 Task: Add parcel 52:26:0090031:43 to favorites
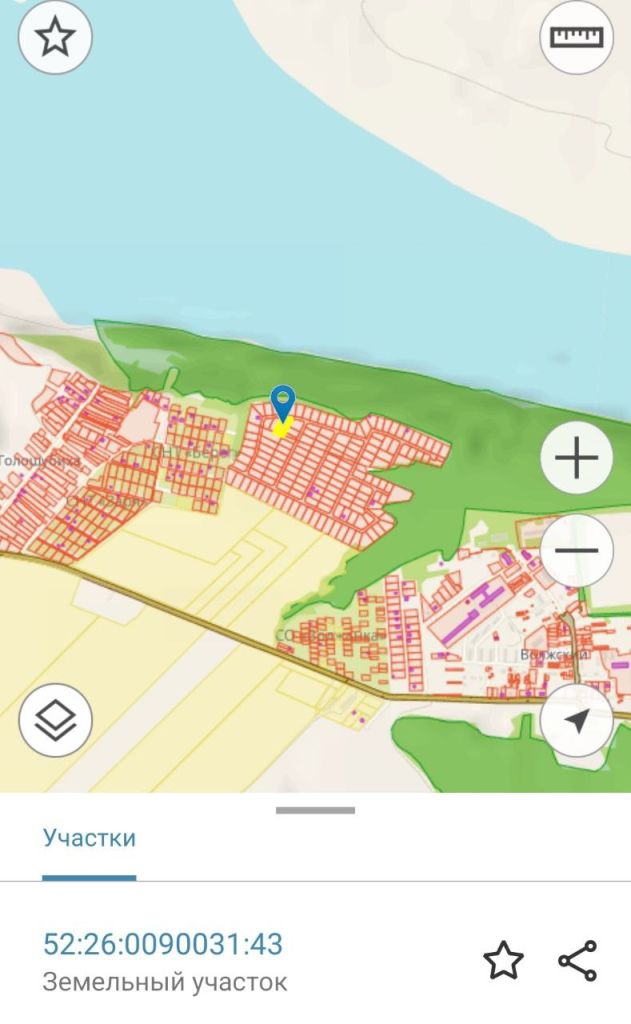coord(503,961)
